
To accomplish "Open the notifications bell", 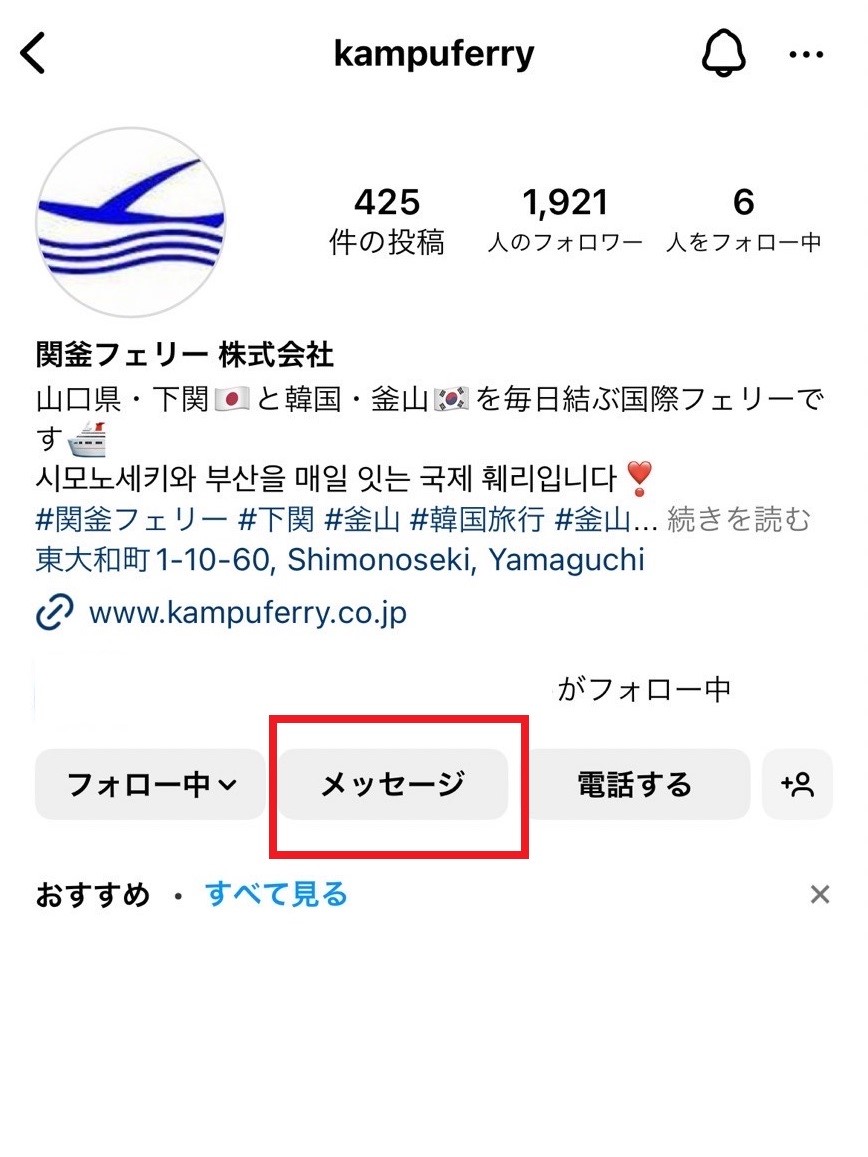I will coord(723,54).
